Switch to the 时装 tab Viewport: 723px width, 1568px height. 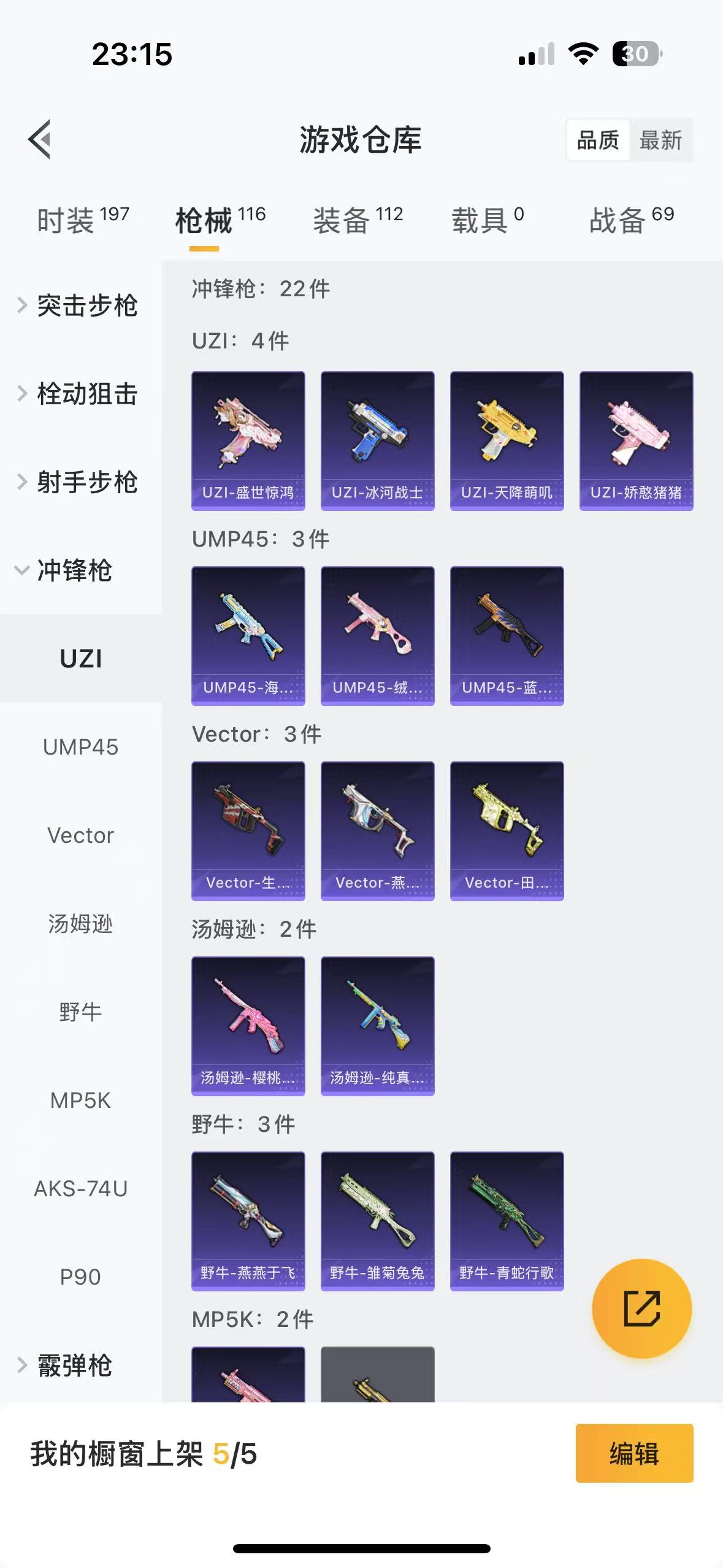[83, 220]
